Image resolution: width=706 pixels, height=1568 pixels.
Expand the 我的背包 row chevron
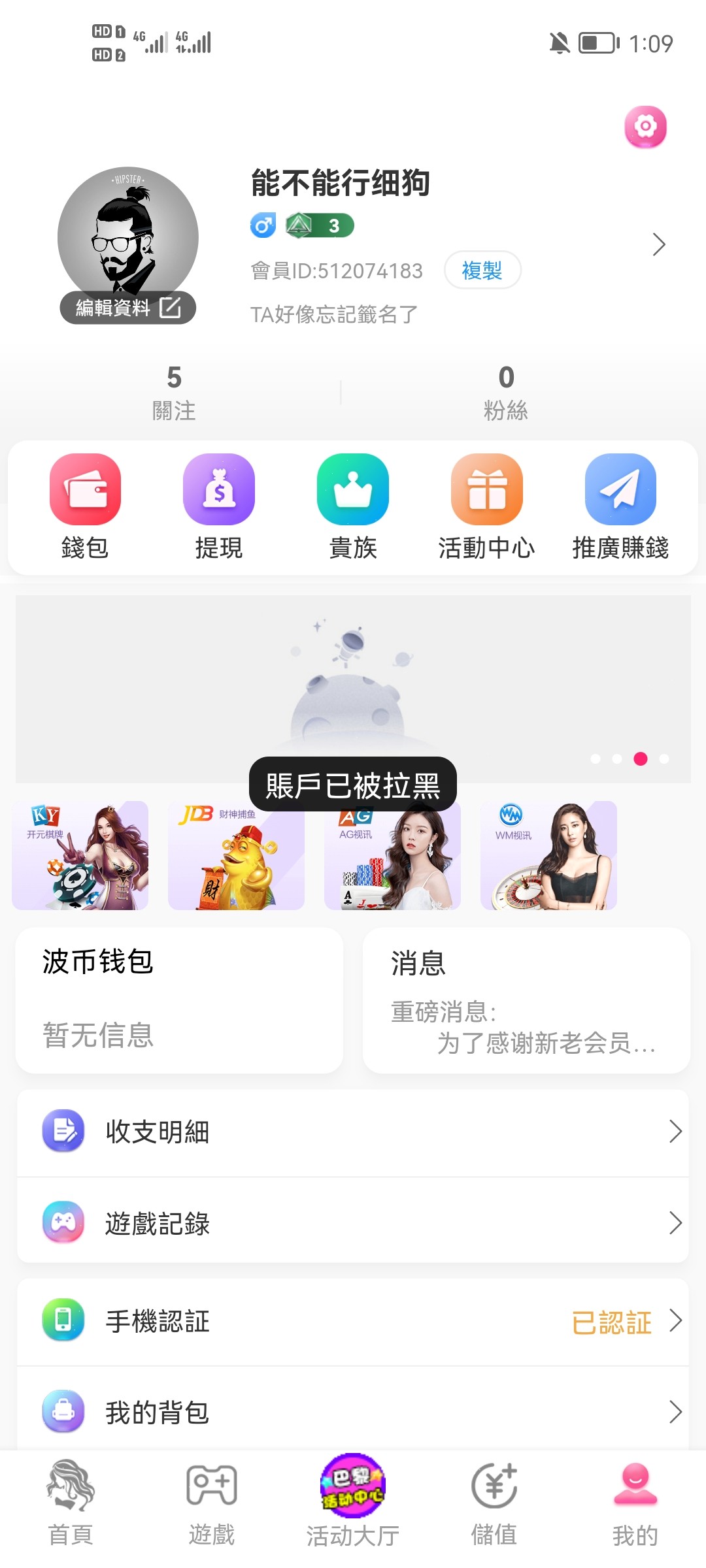(677, 1411)
